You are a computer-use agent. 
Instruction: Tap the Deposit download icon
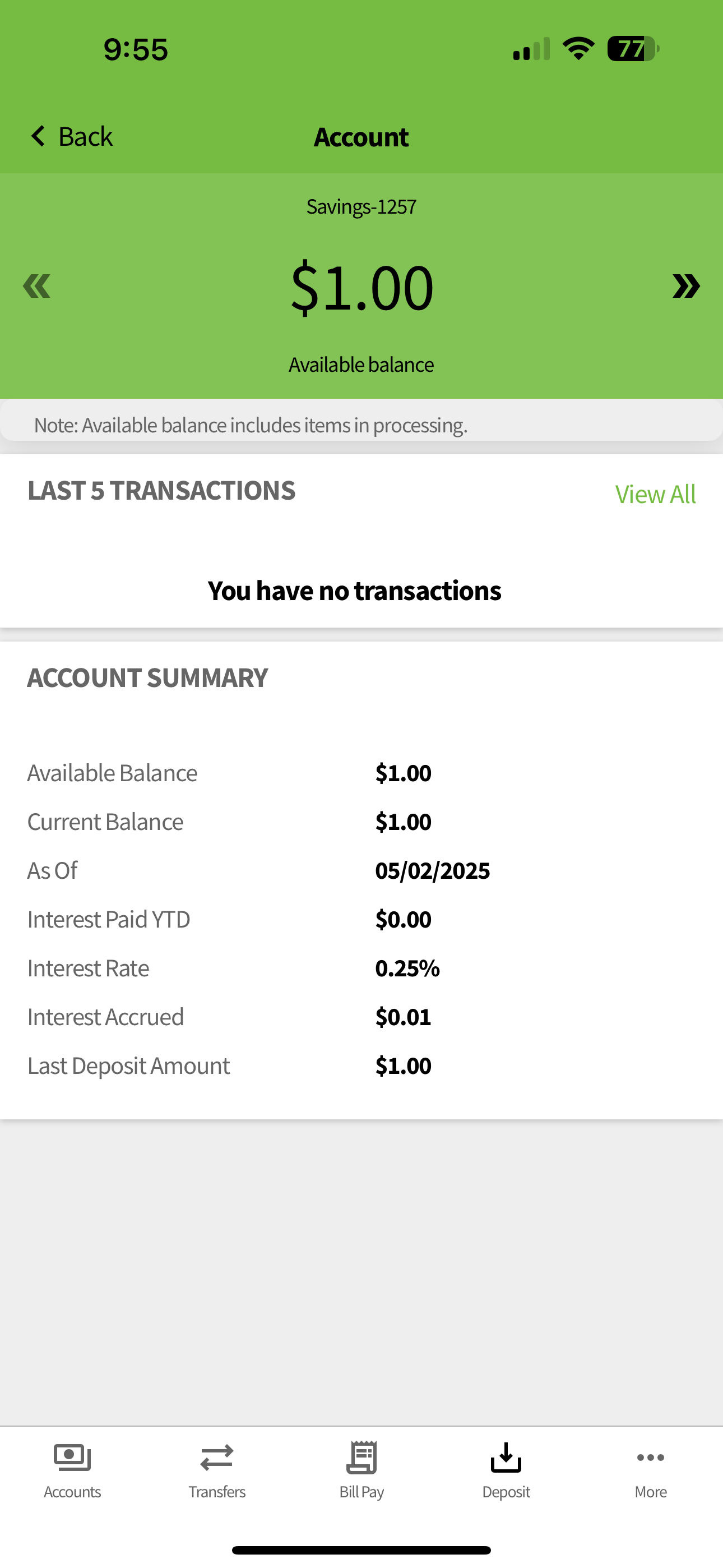[506, 1457]
